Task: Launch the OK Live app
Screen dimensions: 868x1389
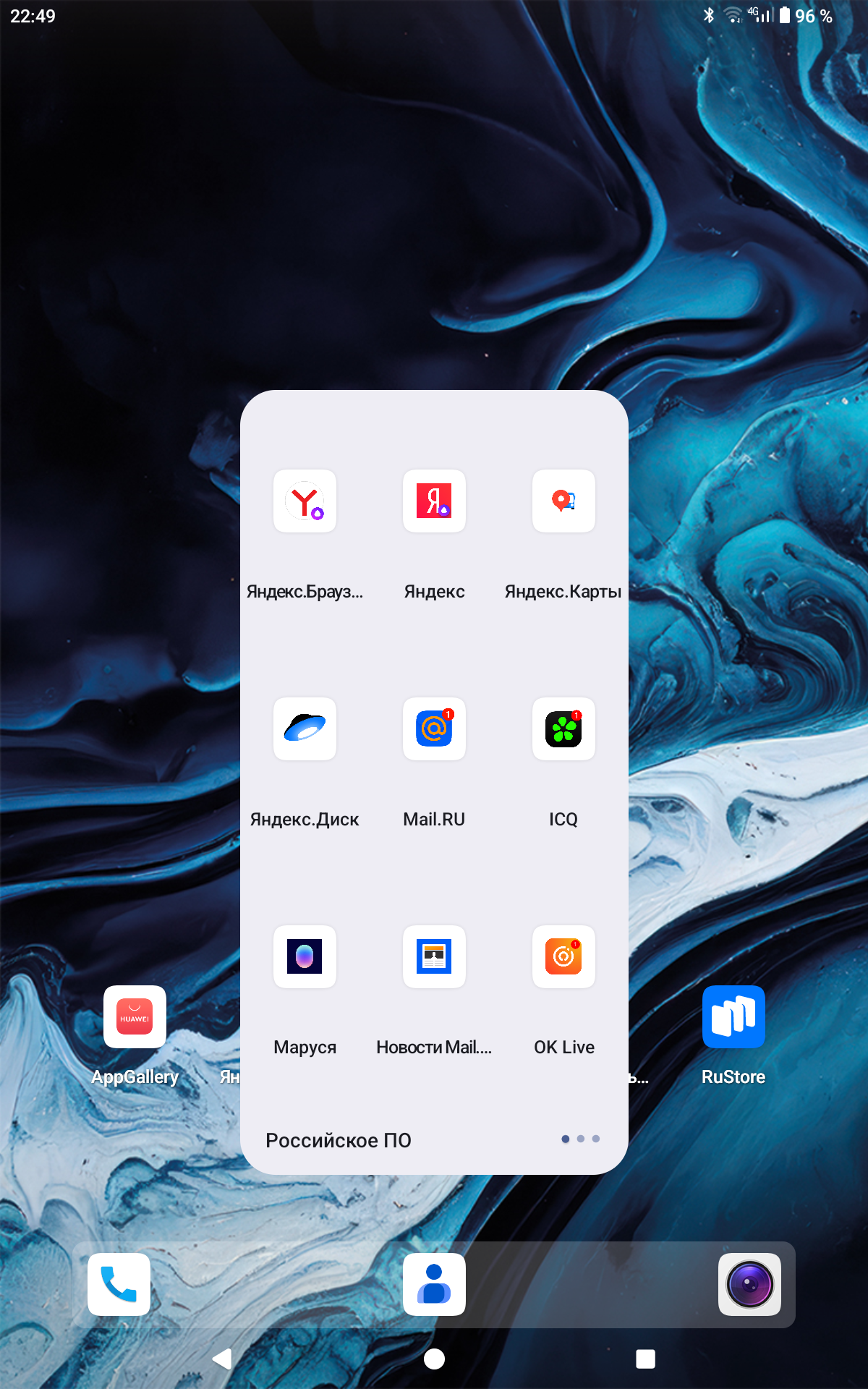Action: tap(563, 957)
